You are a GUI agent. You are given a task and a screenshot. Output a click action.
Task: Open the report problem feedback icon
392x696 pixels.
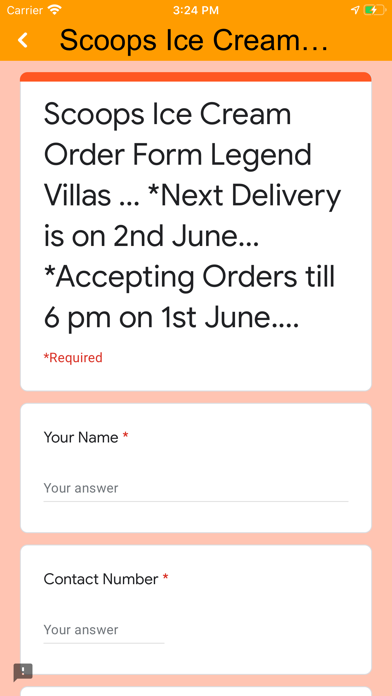point(23,672)
